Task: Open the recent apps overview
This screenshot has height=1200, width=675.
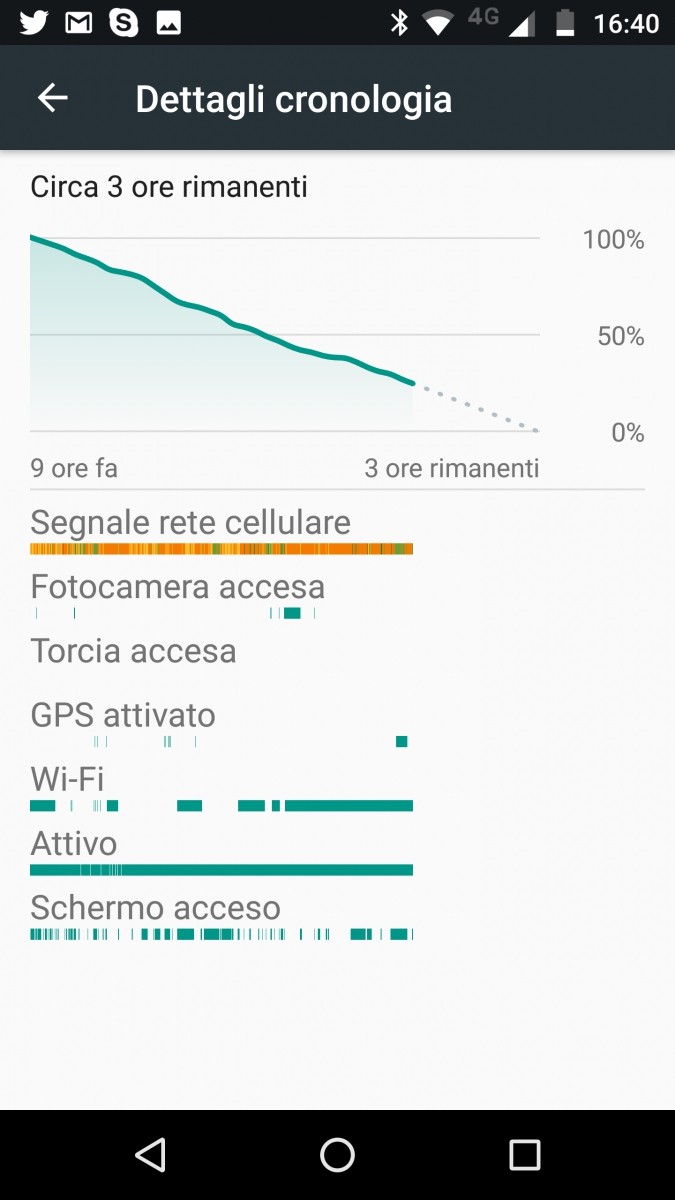Action: [x=524, y=1155]
